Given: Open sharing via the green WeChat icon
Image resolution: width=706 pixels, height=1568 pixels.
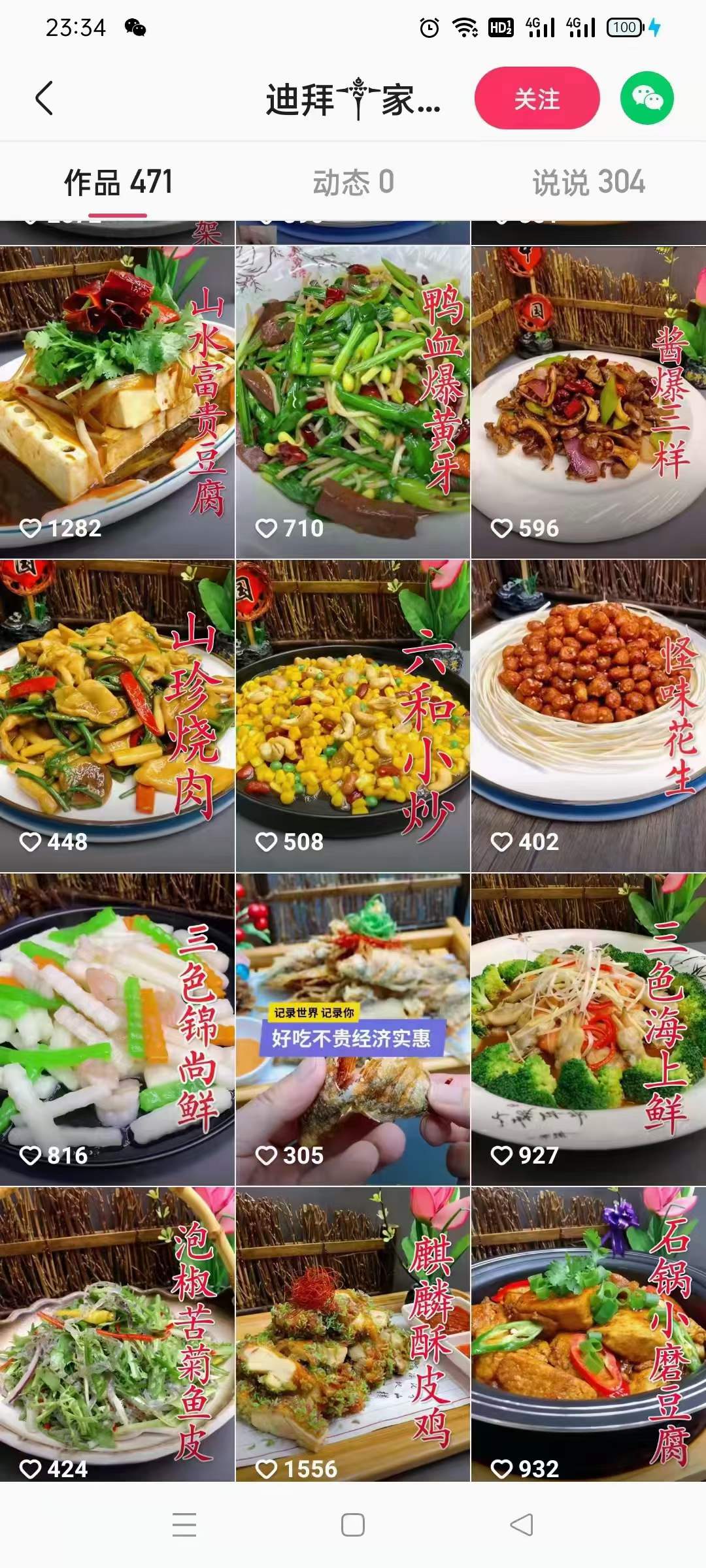Looking at the screenshot, I should (x=648, y=99).
